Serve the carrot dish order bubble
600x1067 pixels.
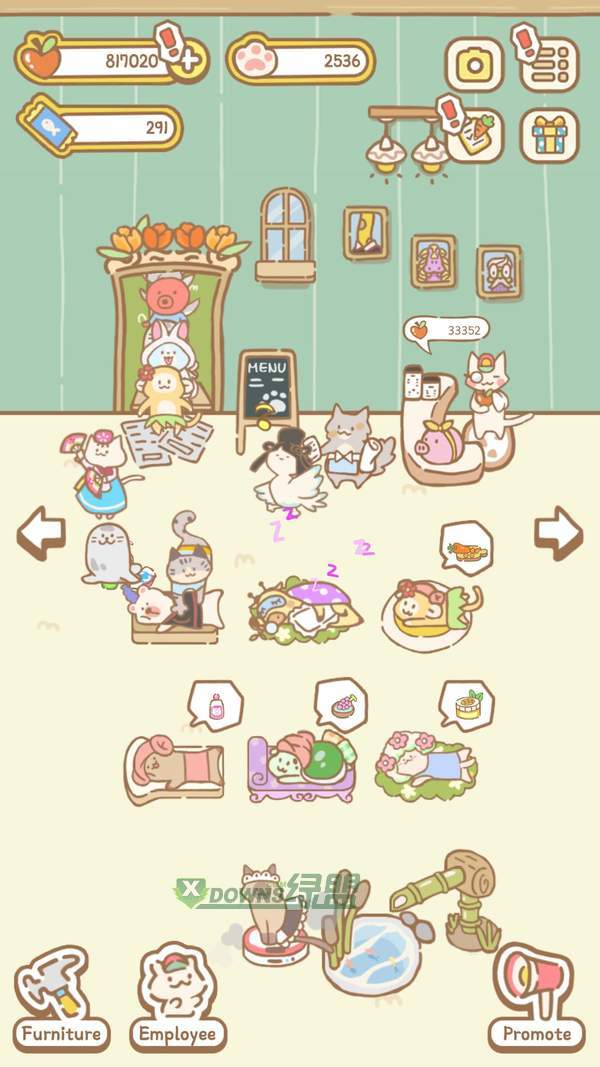point(467,548)
